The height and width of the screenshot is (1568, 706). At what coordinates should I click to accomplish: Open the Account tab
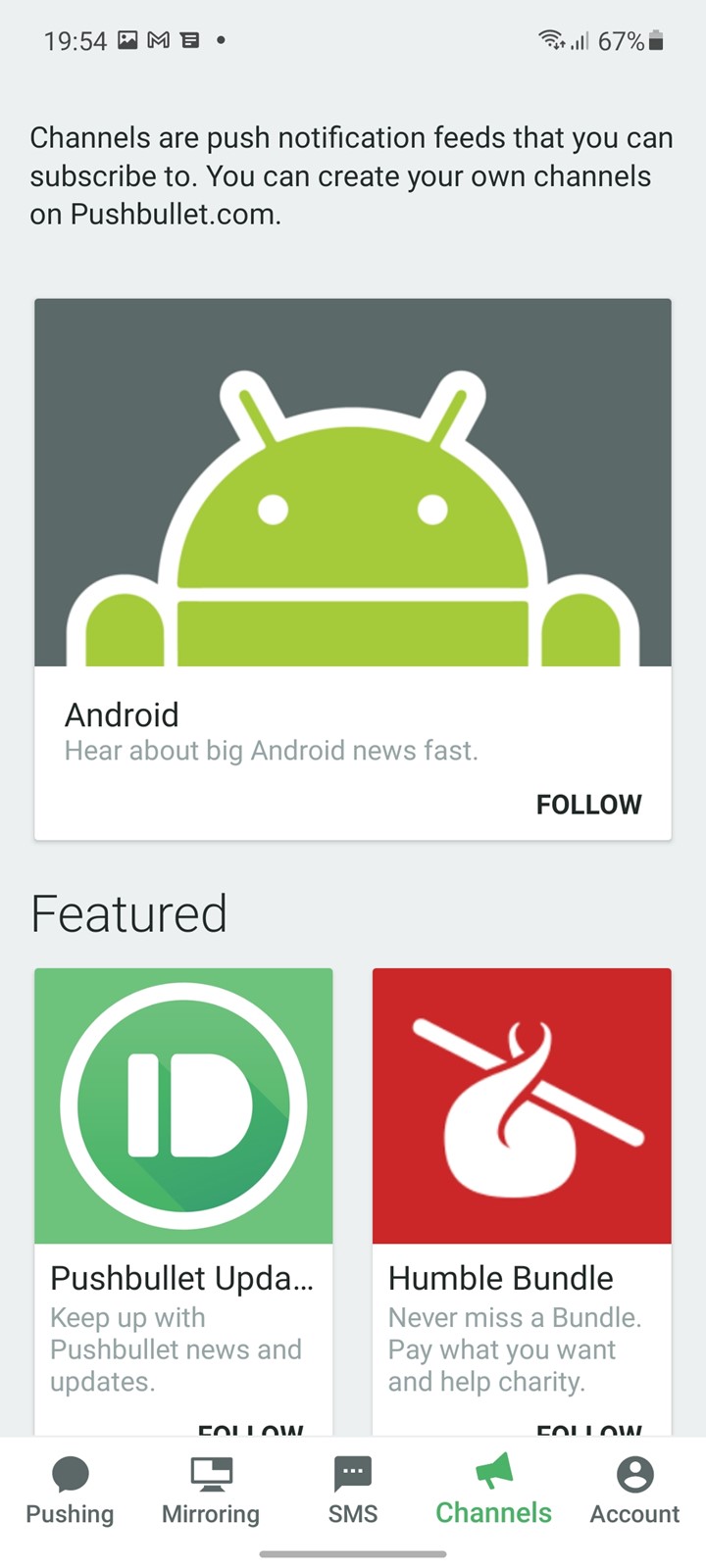tap(634, 1491)
